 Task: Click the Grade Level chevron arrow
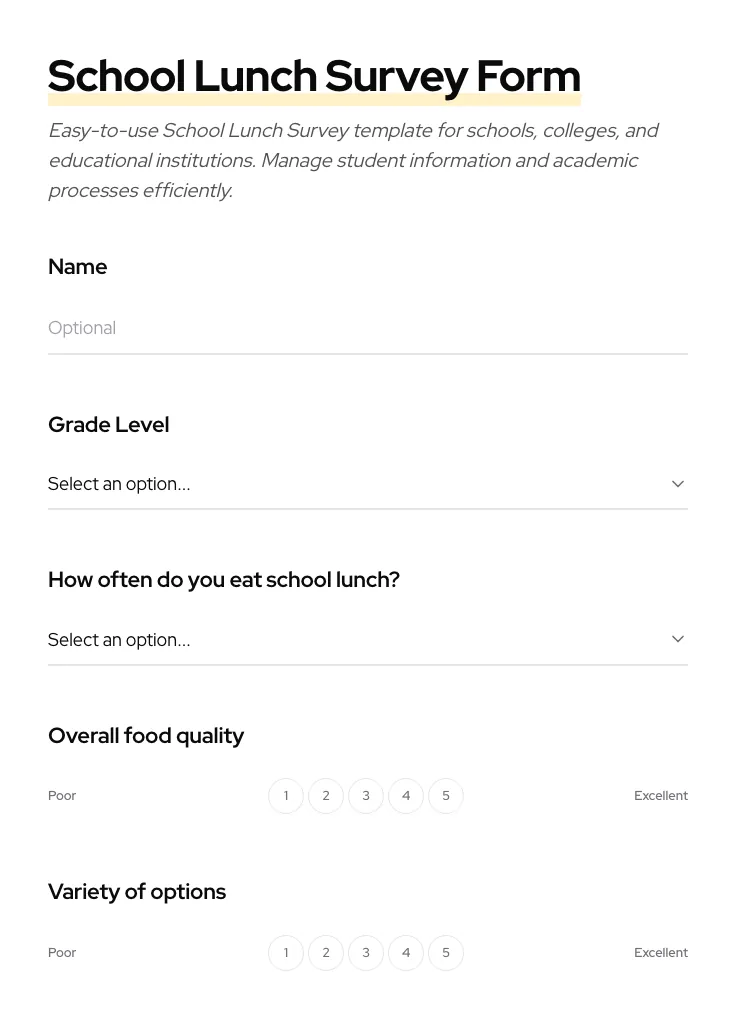(678, 484)
